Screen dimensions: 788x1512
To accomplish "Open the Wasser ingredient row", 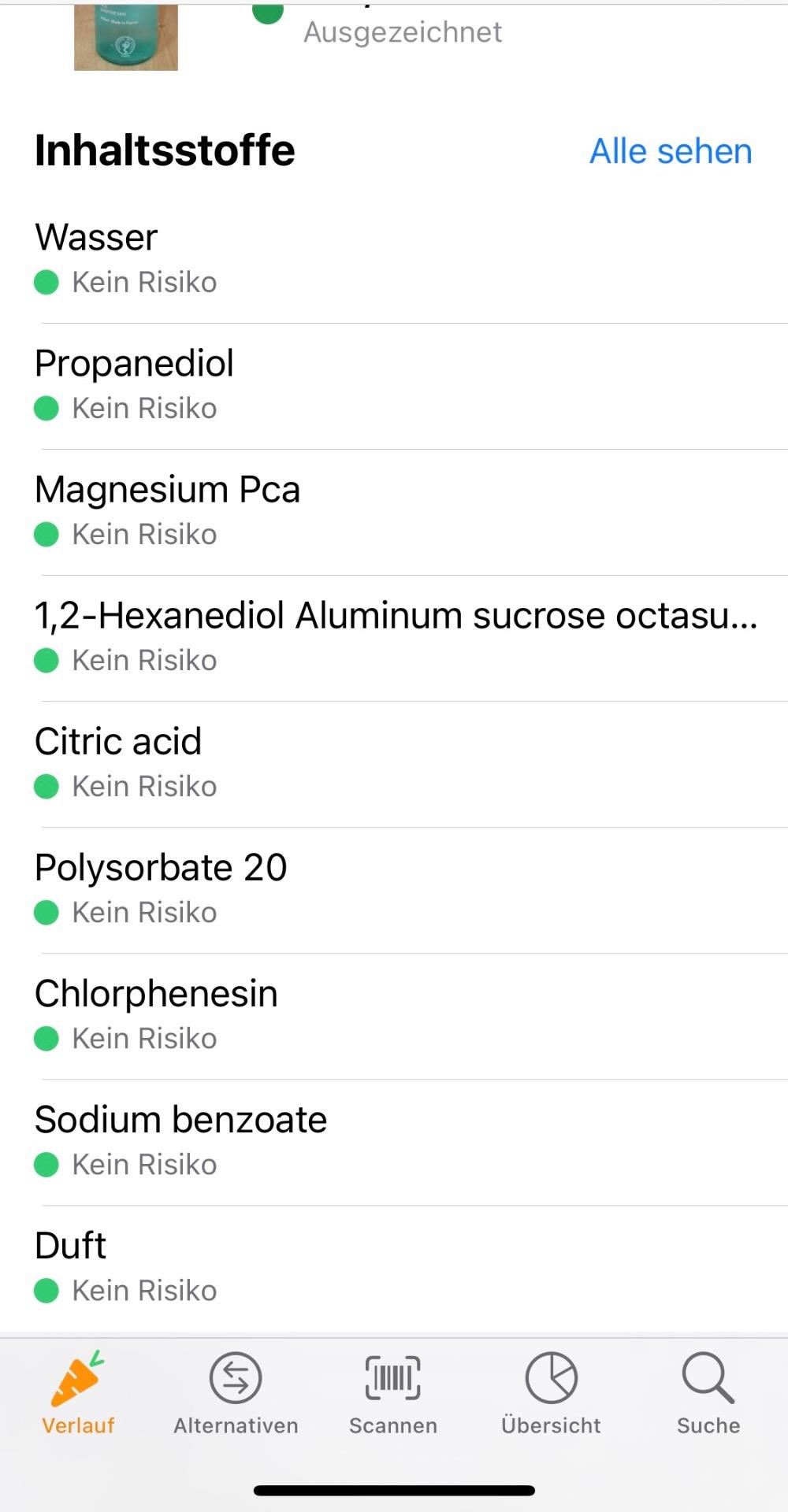I will tap(394, 260).
